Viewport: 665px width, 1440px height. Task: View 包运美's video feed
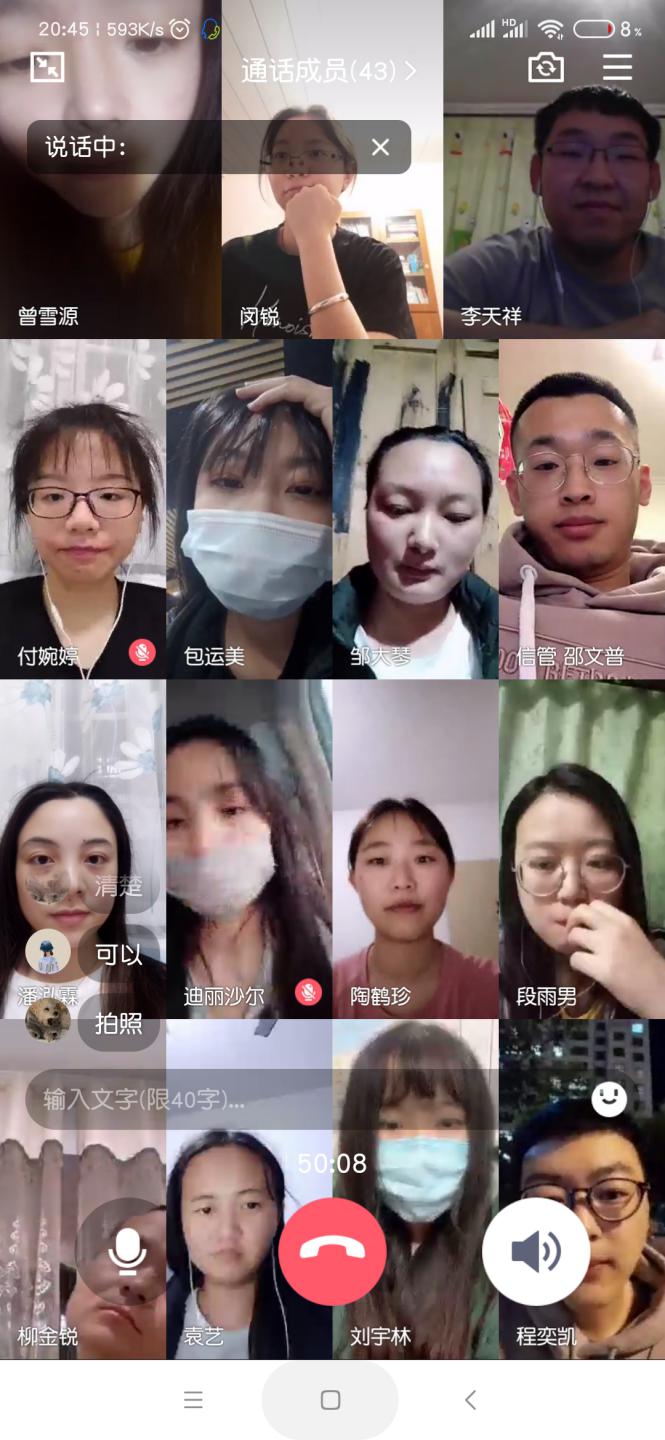[249, 510]
